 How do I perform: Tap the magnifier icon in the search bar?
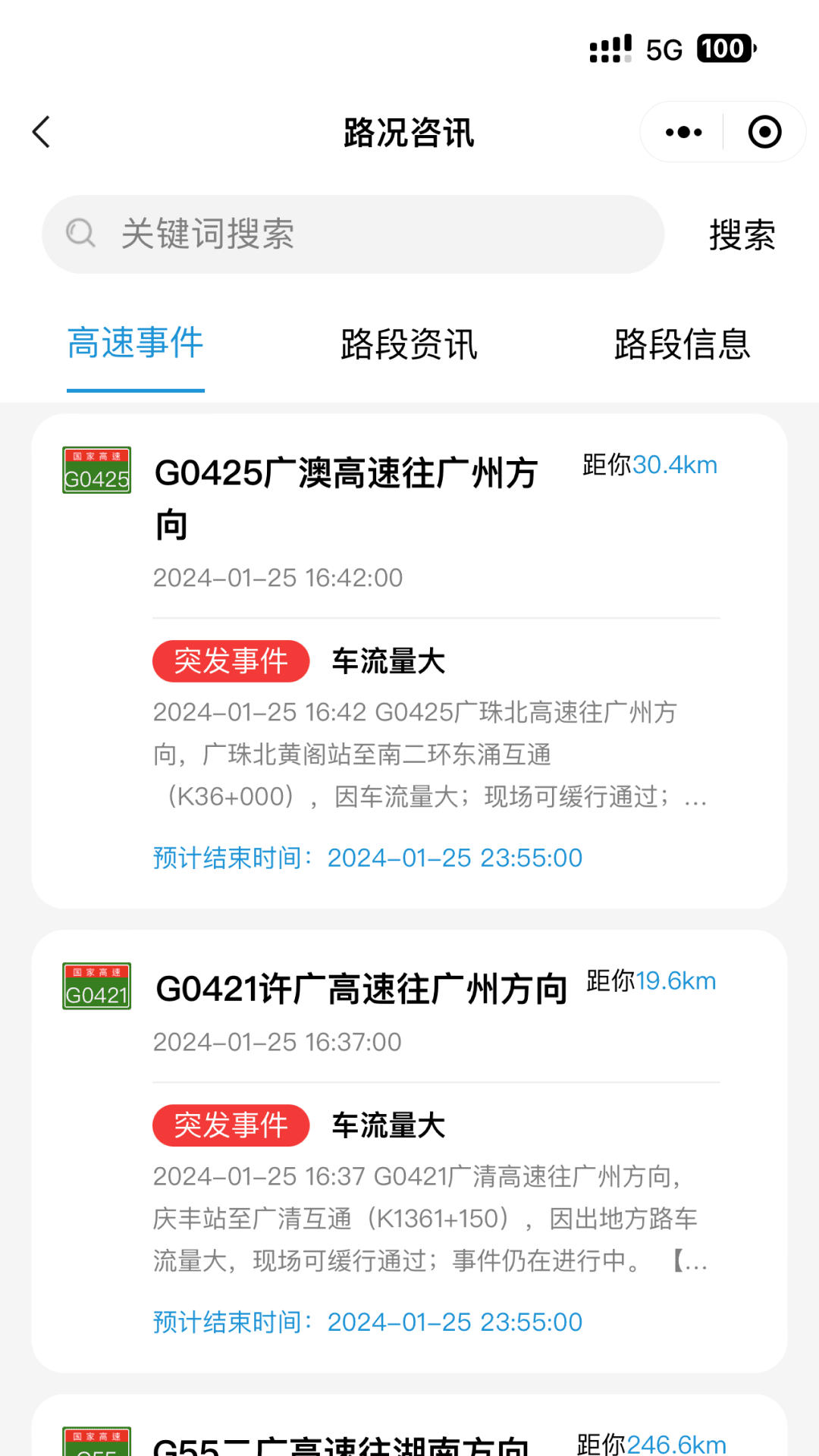[80, 234]
